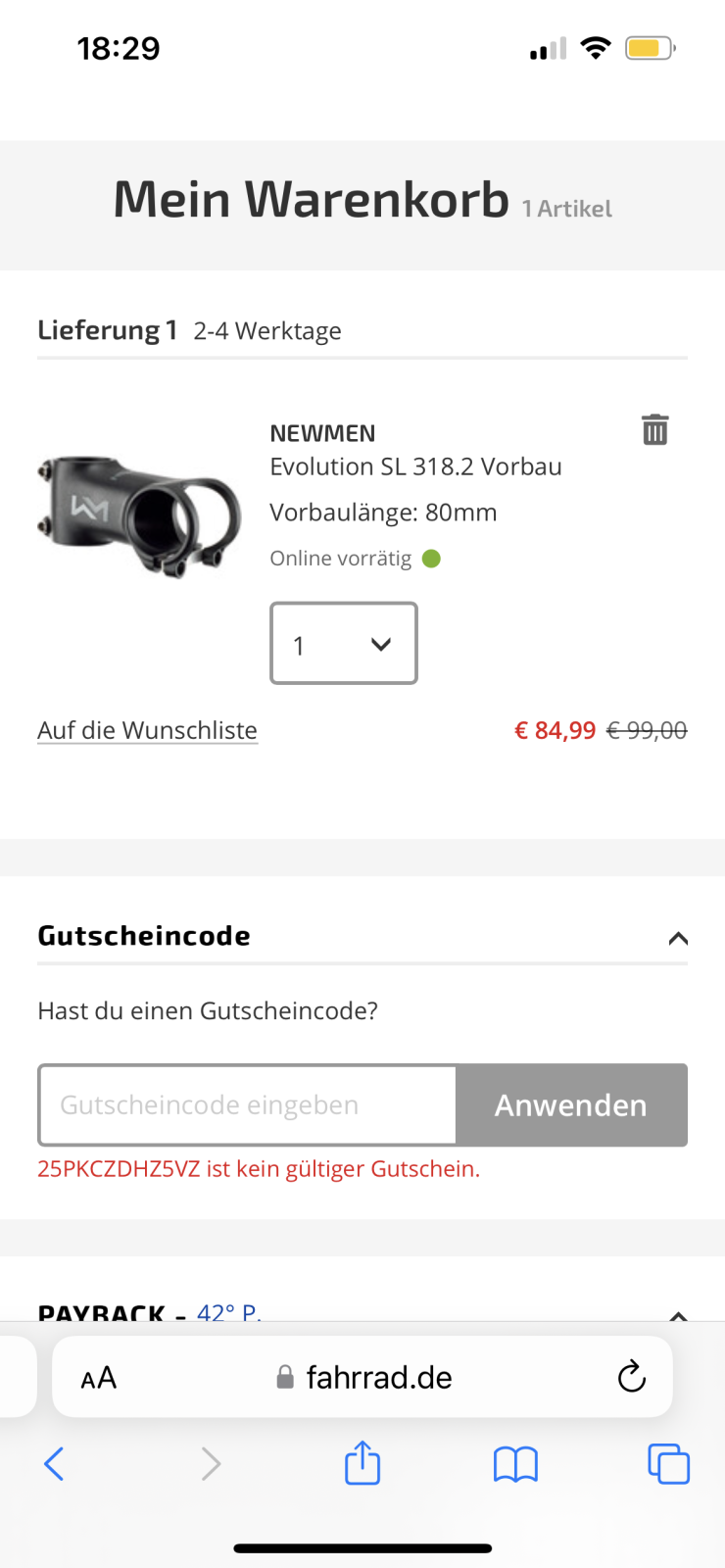Share this page via share icon

[x=362, y=1463]
